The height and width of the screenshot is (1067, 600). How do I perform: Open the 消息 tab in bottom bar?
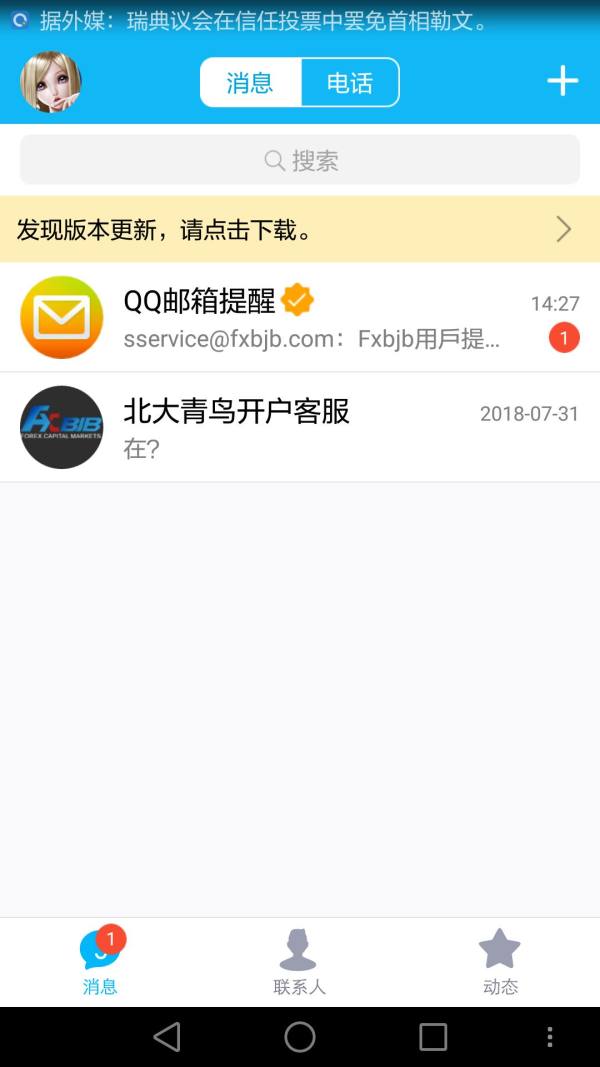[100, 962]
